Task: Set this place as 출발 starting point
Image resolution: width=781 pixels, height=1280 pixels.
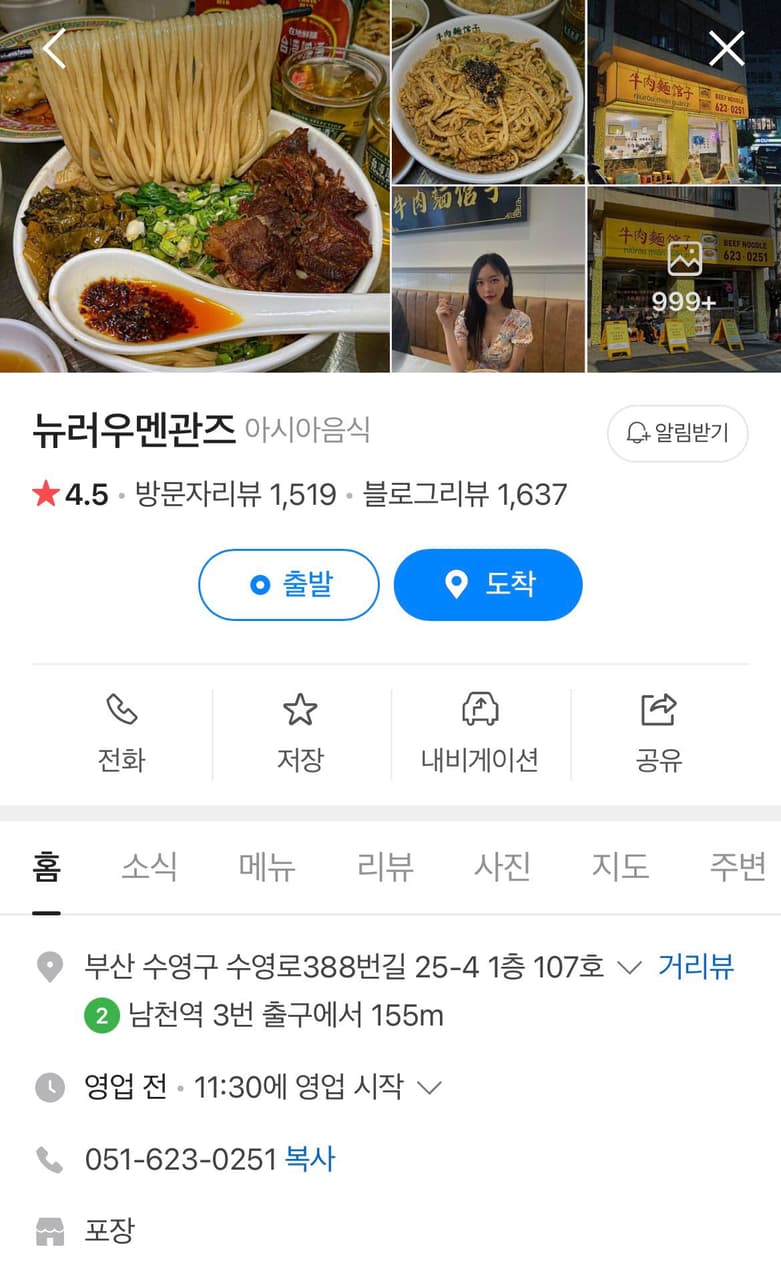Action: point(289,585)
